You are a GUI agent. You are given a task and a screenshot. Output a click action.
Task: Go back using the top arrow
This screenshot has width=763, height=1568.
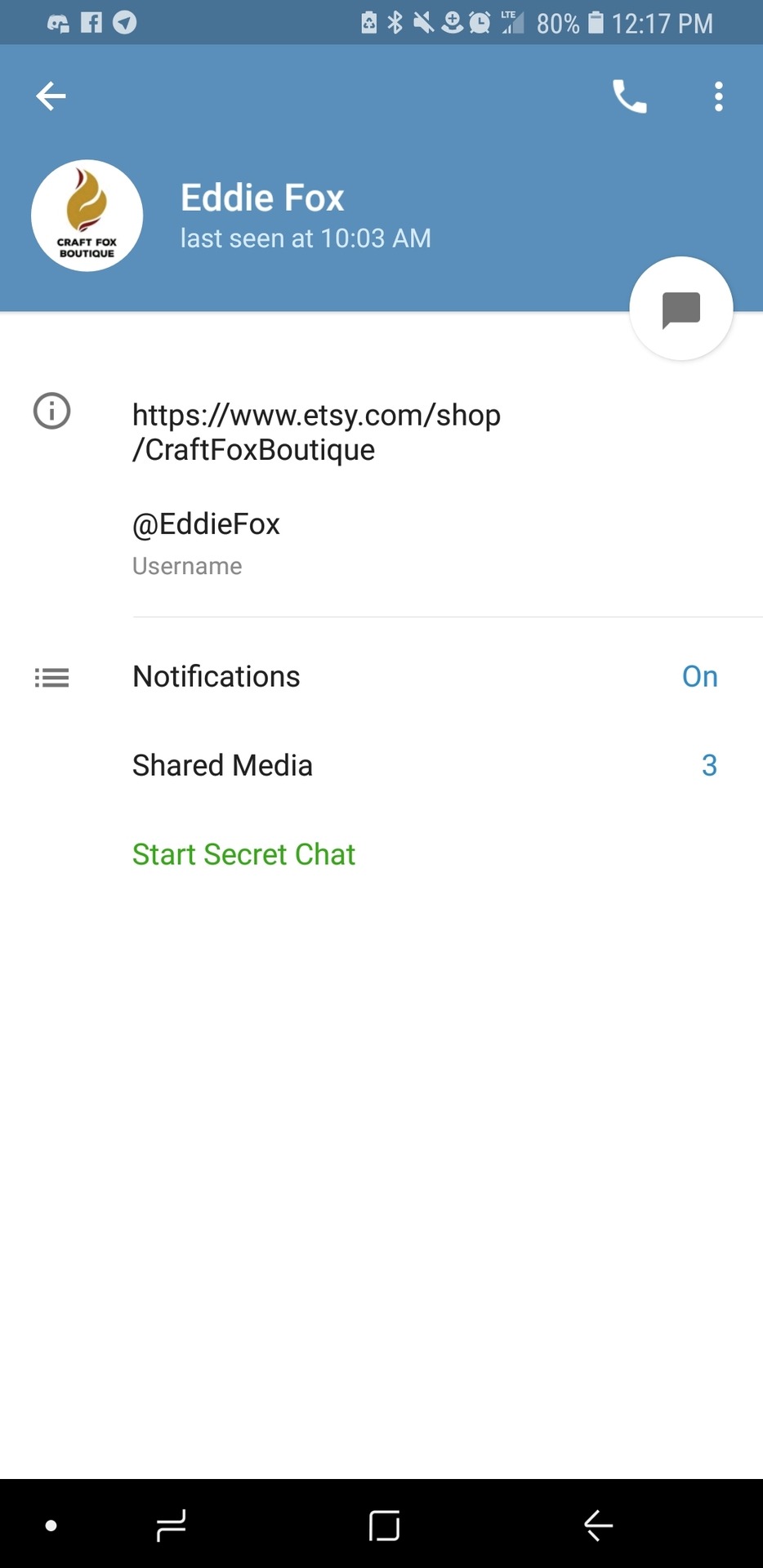click(51, 96)
